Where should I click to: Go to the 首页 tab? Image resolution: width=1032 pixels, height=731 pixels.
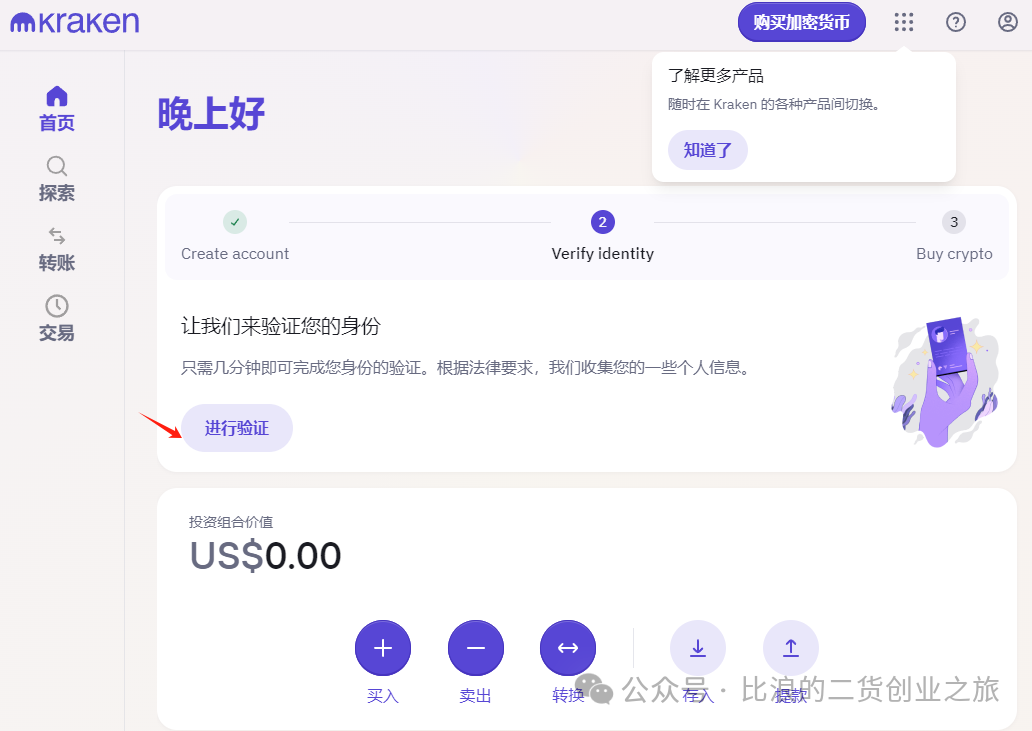57,109
